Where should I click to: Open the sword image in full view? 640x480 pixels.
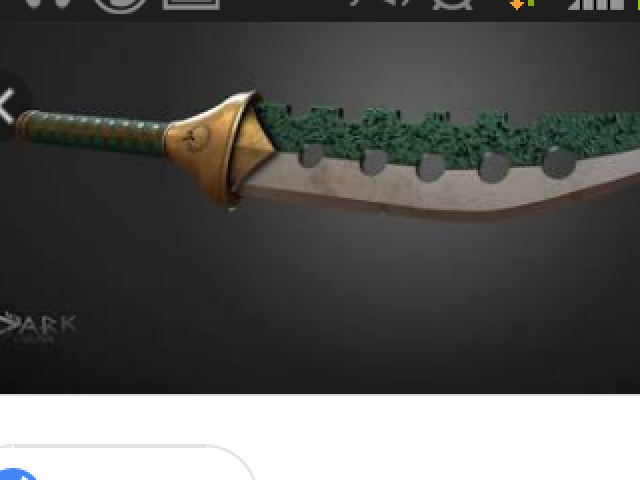330,200
